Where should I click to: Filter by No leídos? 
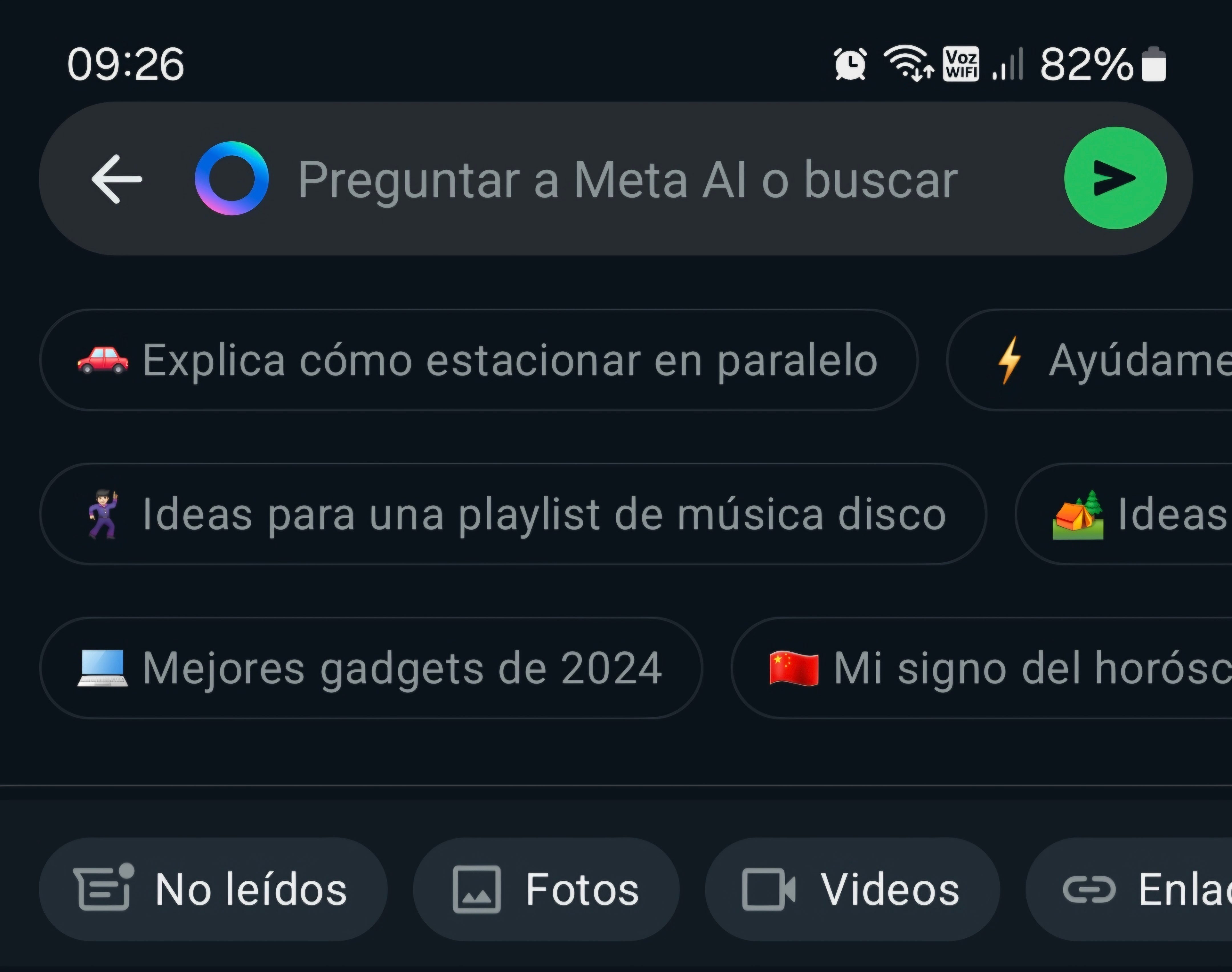coord(213,889)
